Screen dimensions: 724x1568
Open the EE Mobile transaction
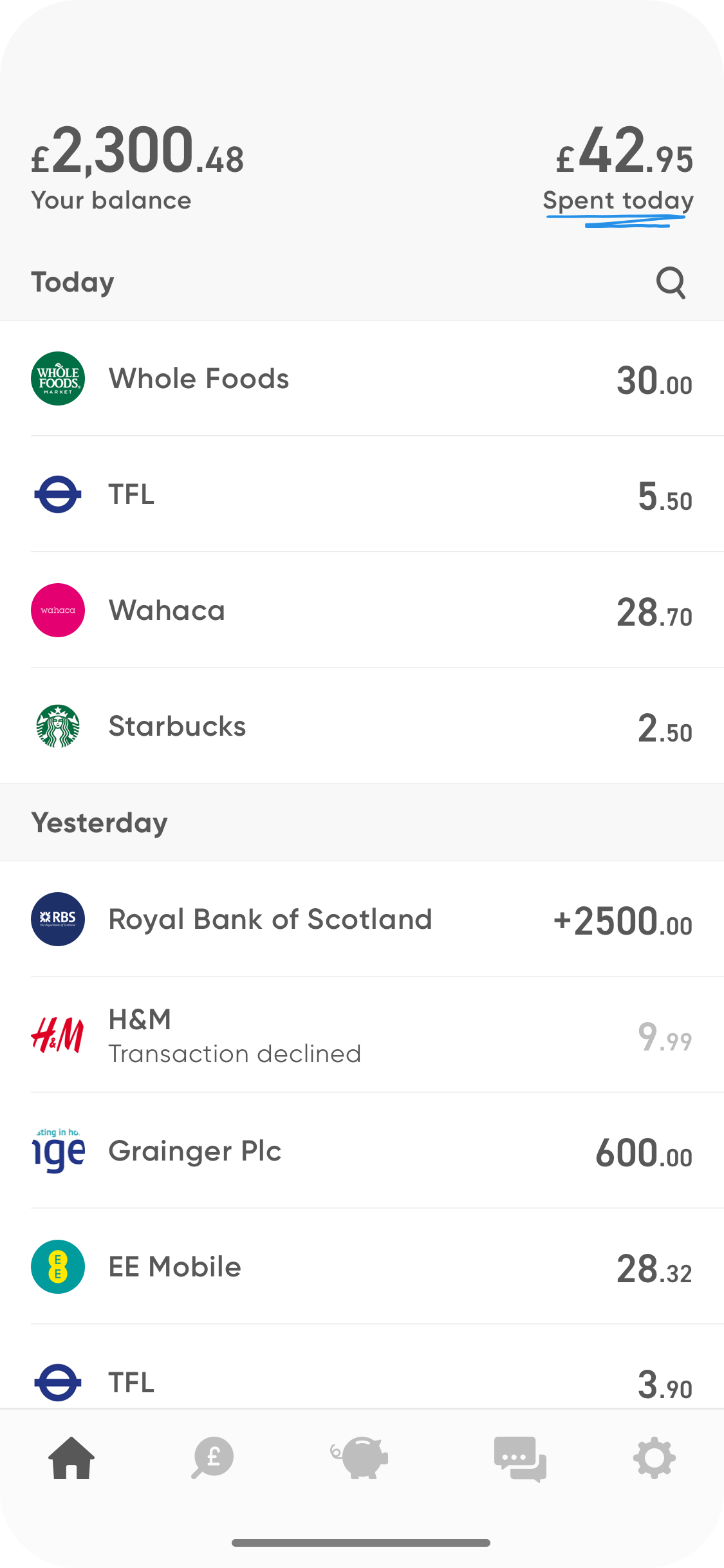(x=362, y=1267)
